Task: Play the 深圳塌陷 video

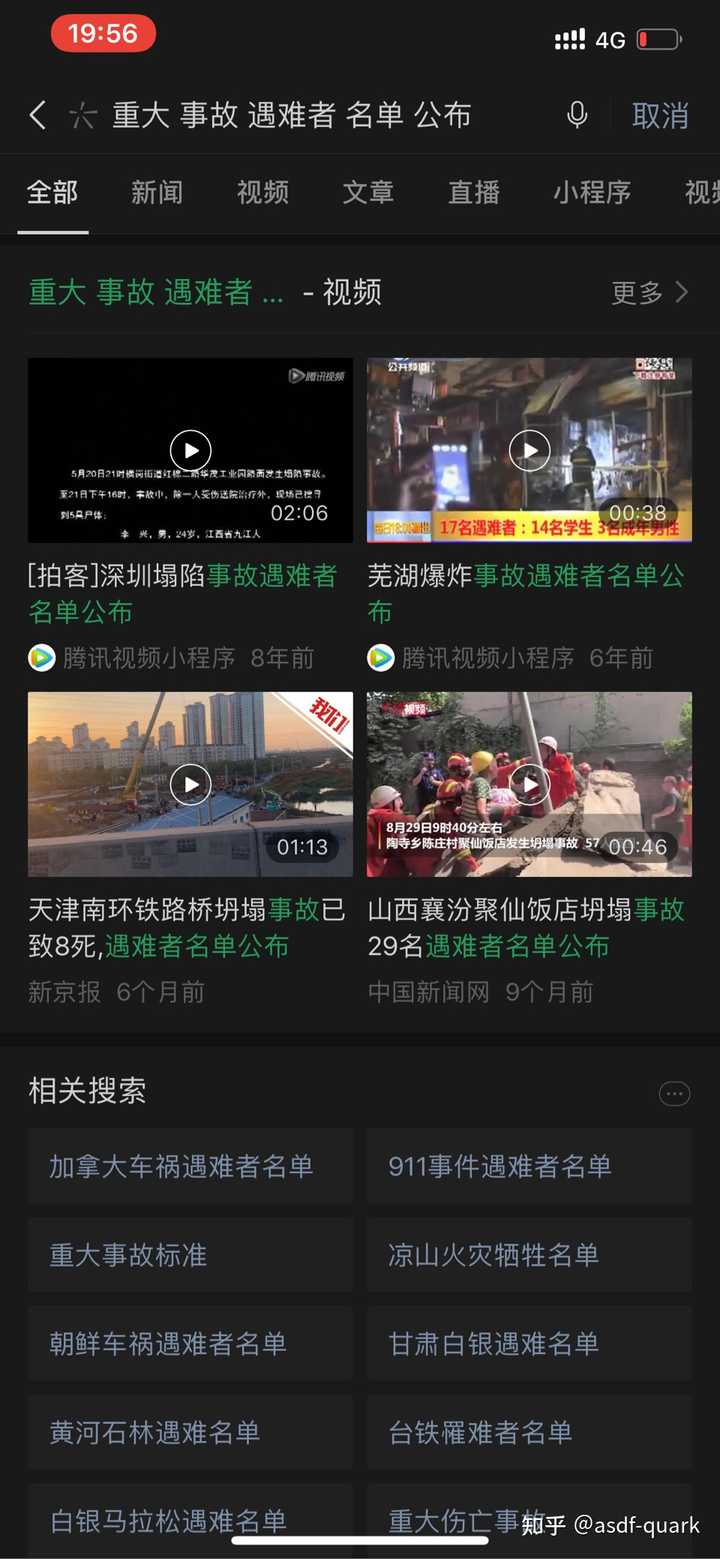Action: coord(190,450)
